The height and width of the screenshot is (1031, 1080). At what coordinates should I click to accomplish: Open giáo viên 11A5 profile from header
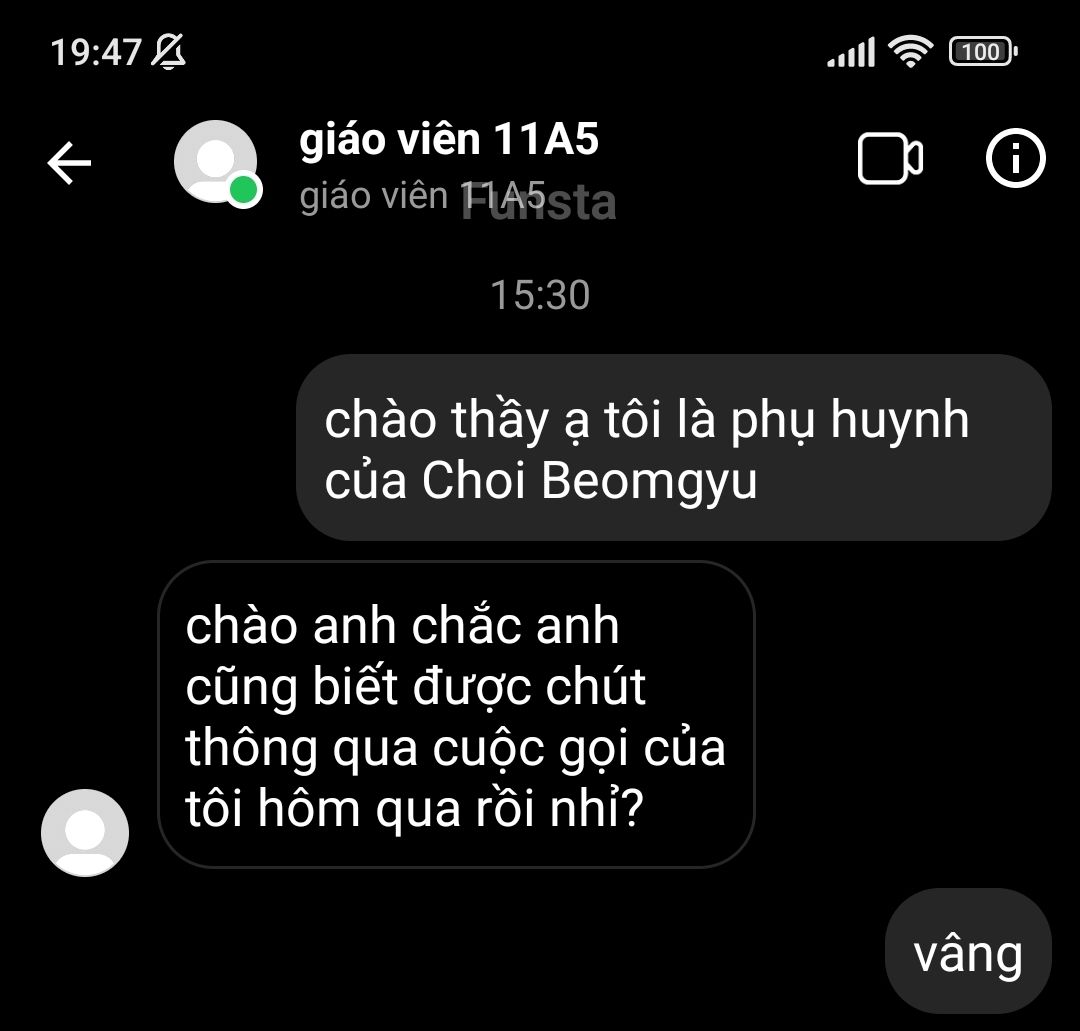[x=448, y=141]
